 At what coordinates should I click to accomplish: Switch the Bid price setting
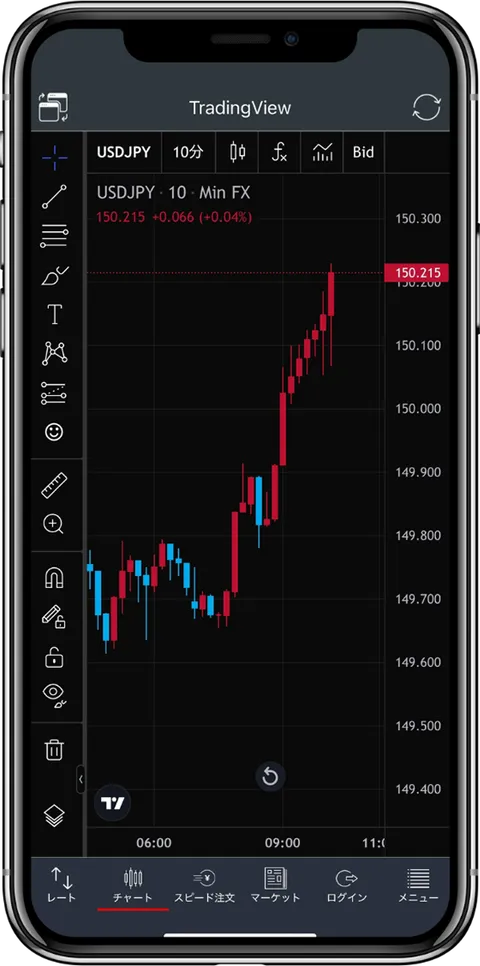(x=364, y=152)
